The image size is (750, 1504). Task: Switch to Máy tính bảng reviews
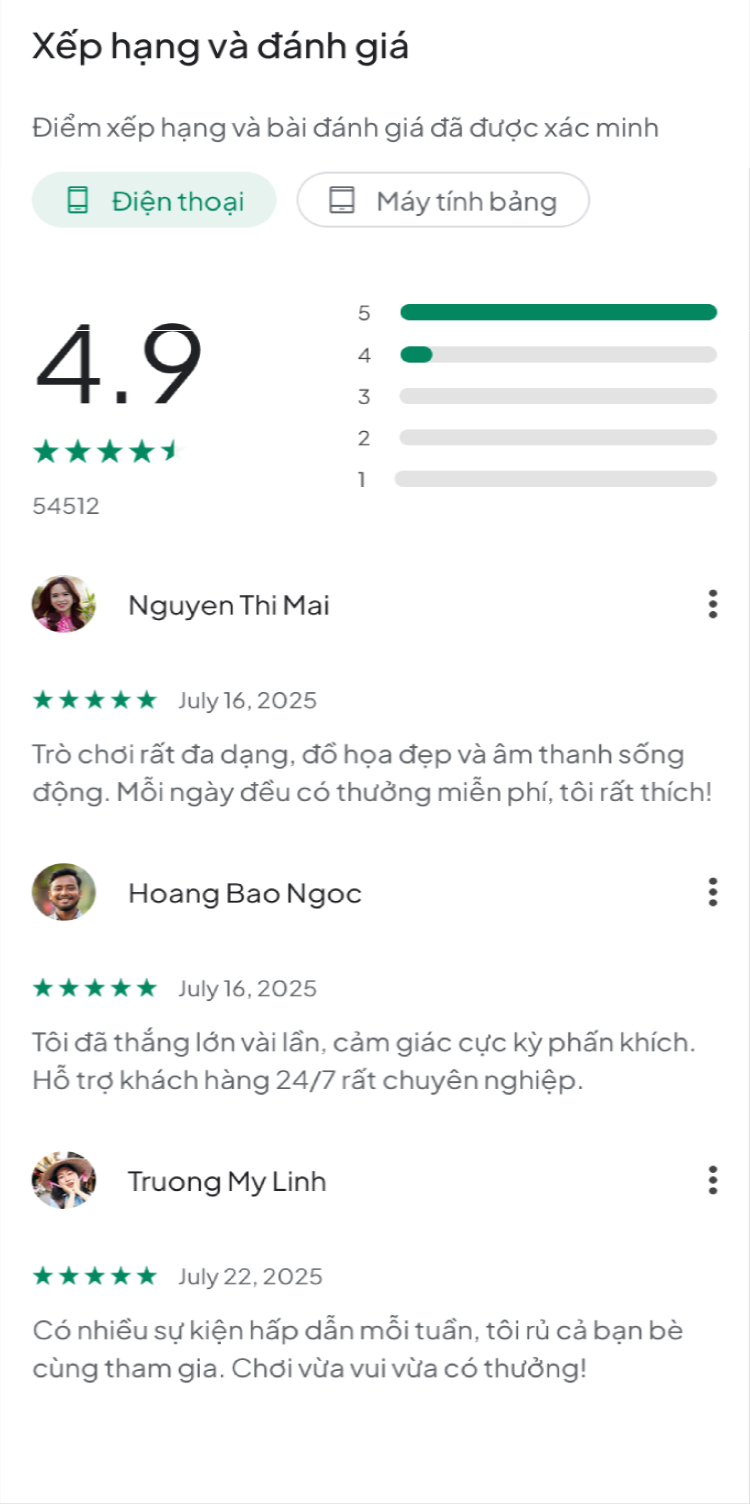(x=443, y=200)
